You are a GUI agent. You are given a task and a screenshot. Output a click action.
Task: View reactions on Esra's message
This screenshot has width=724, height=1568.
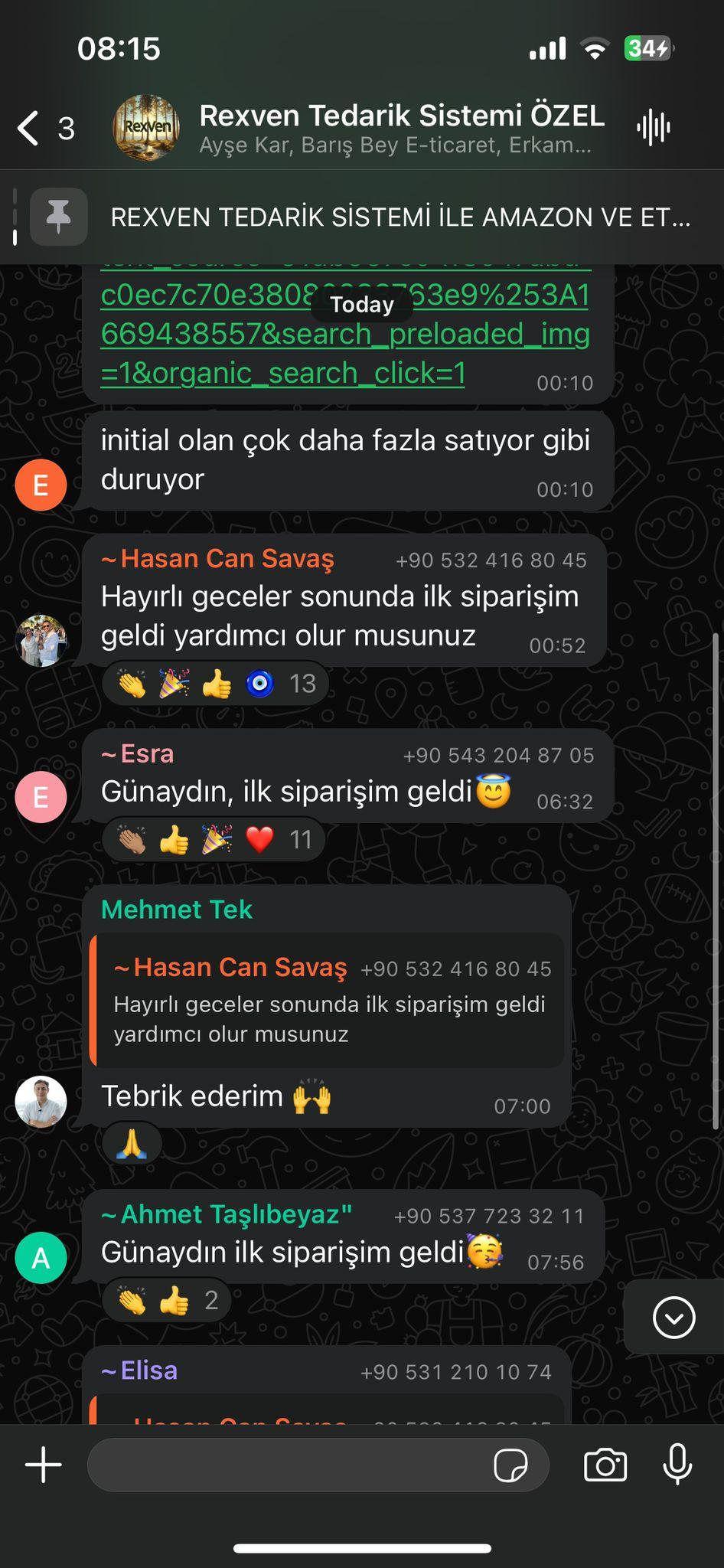[x=214, y=840]
